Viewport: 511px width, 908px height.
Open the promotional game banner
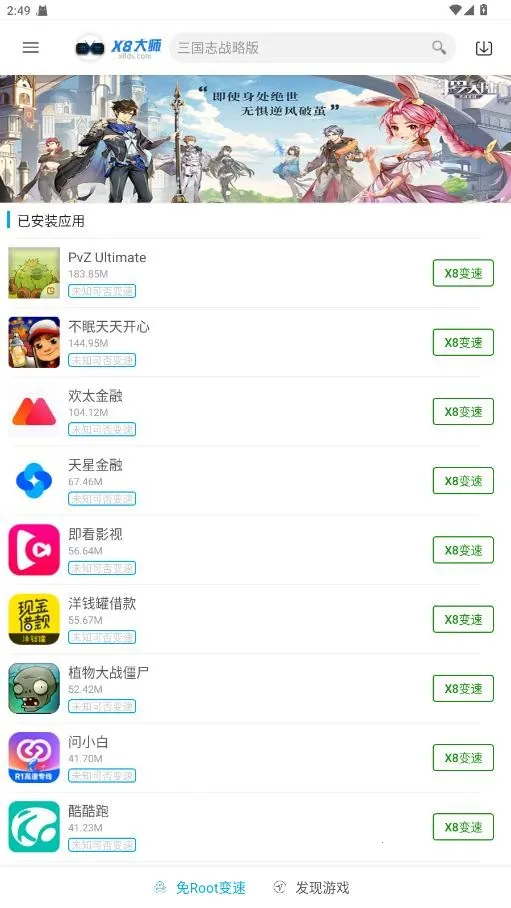pyautogui.click(x=256, y=138)
